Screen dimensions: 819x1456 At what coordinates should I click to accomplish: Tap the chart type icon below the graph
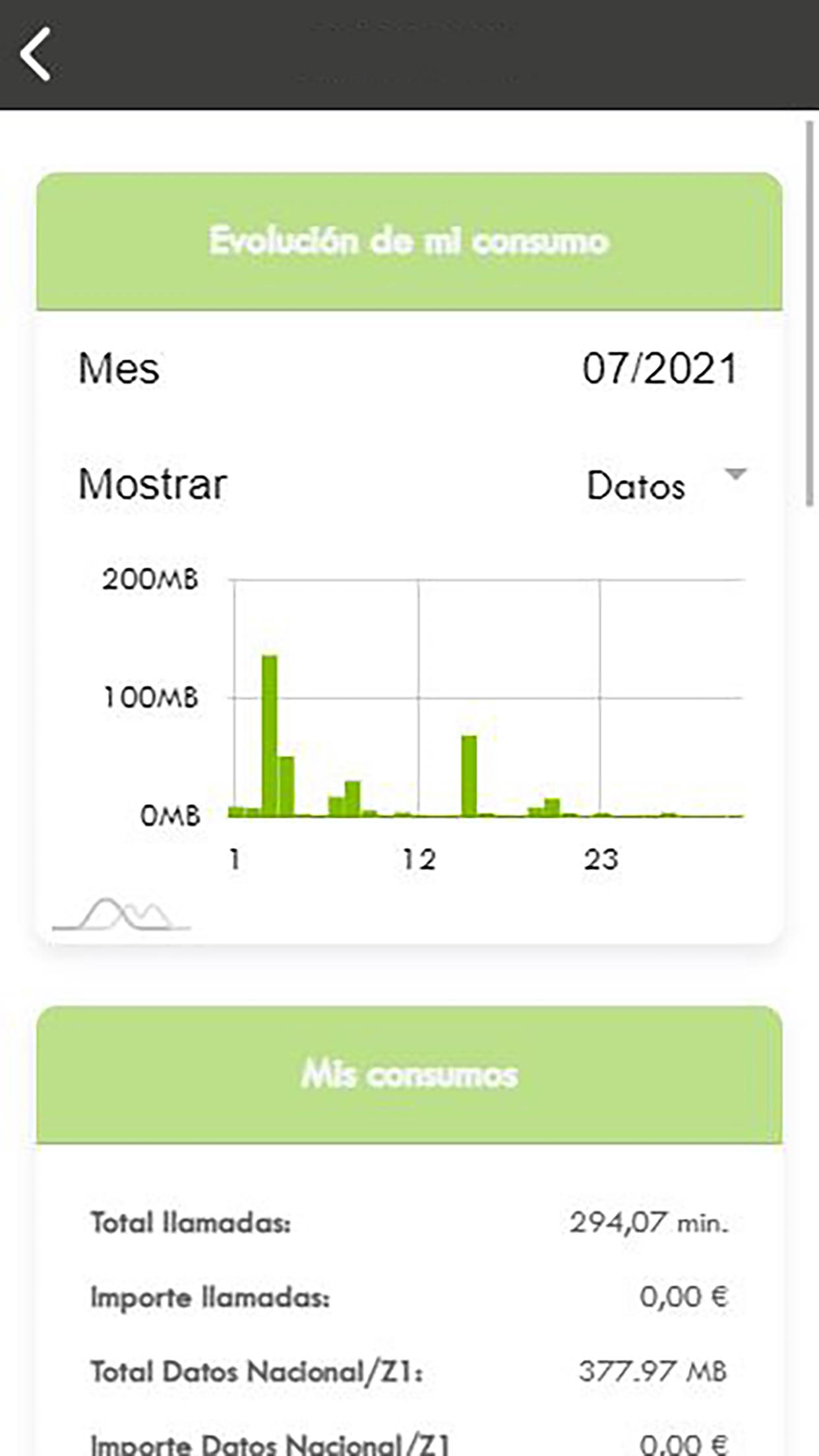coord(121,913)
